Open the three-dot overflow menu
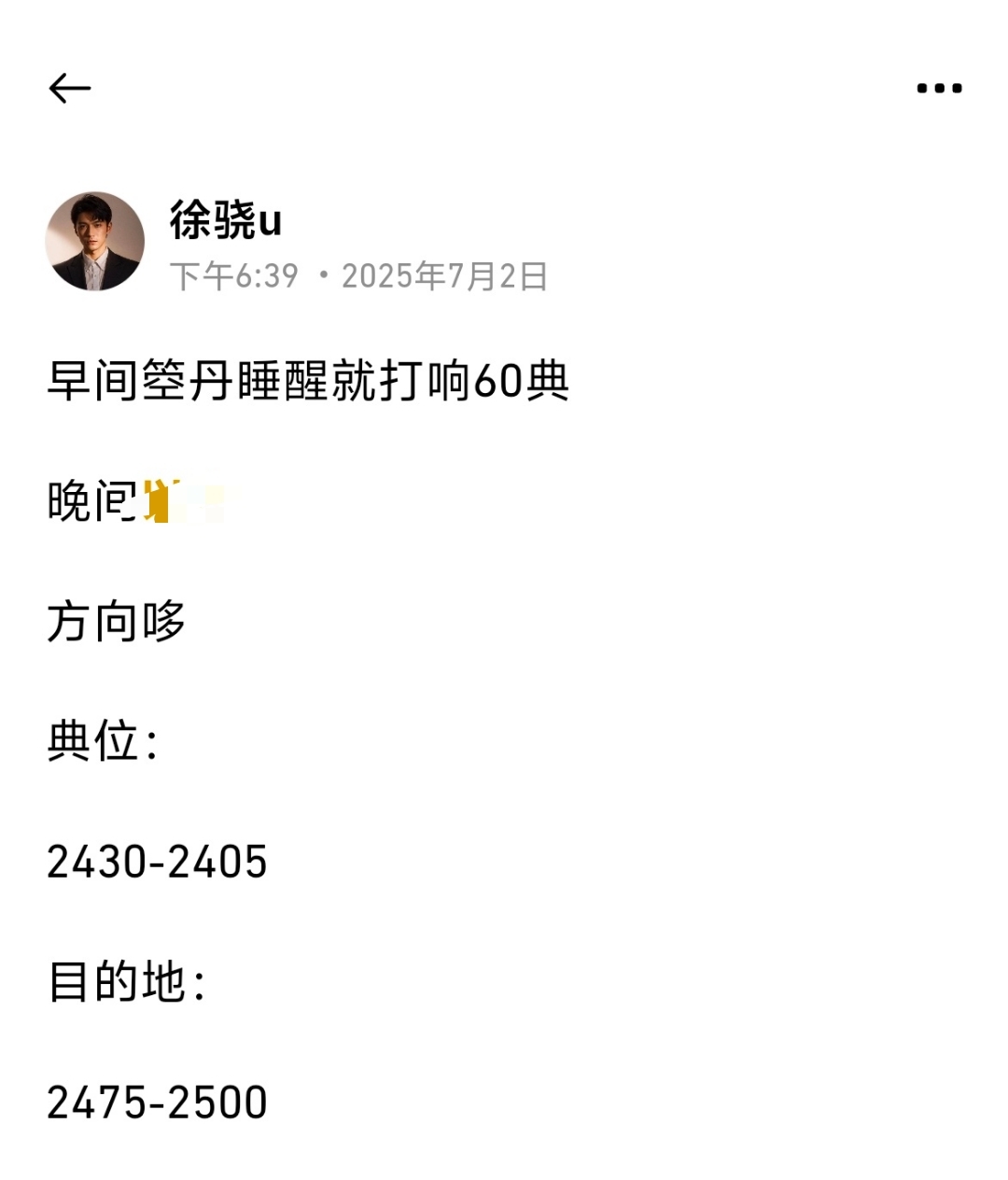 939,89
